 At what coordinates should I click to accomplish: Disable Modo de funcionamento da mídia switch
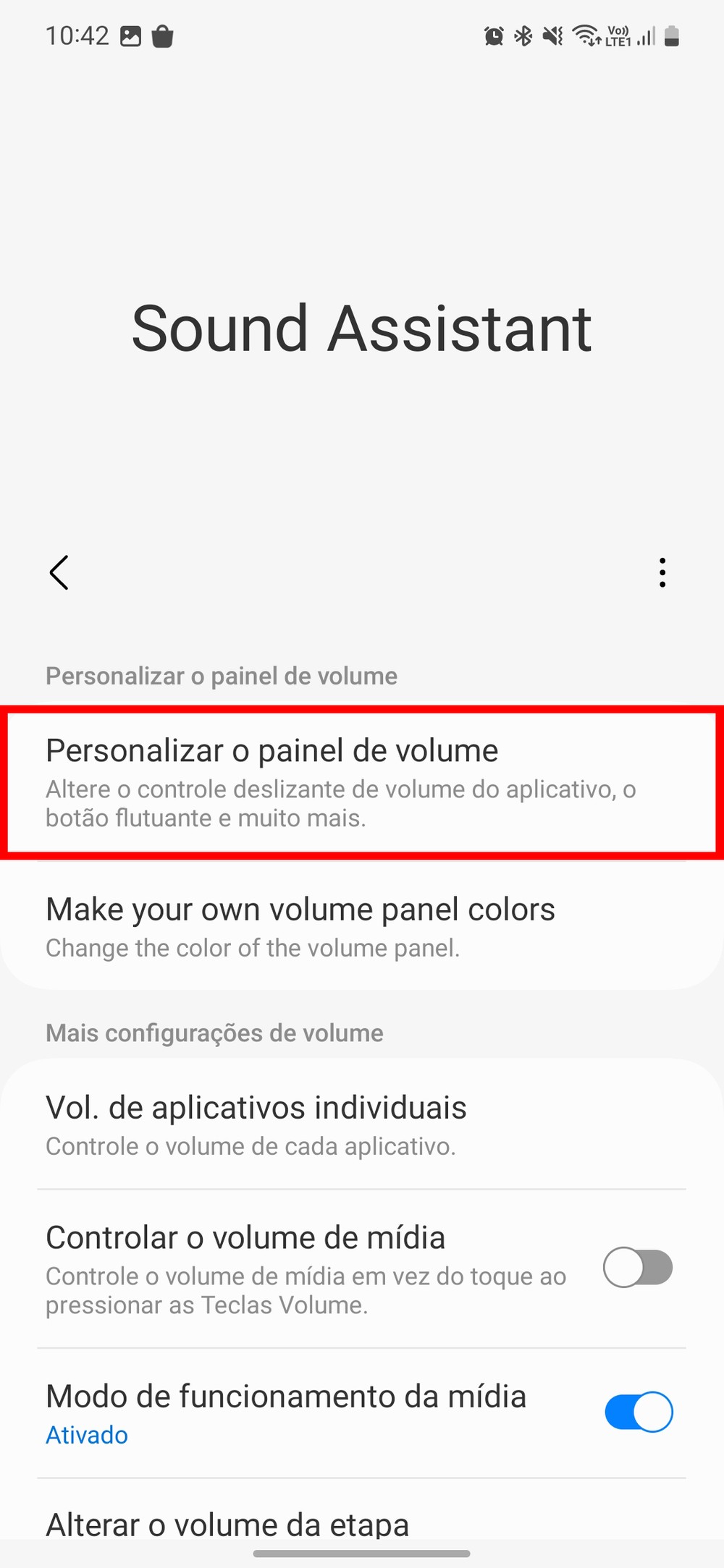click(637, 1412)
